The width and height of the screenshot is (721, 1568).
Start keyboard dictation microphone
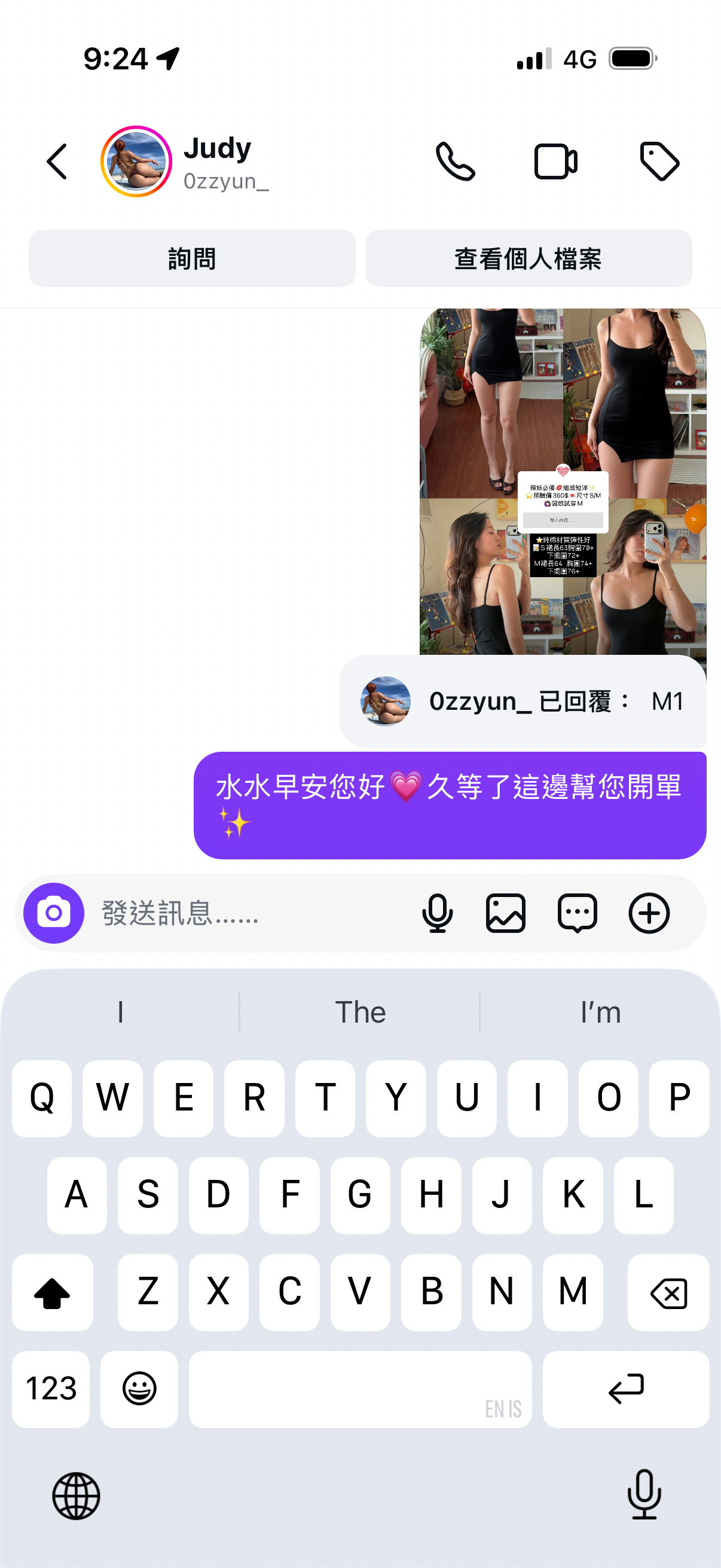644,1494
